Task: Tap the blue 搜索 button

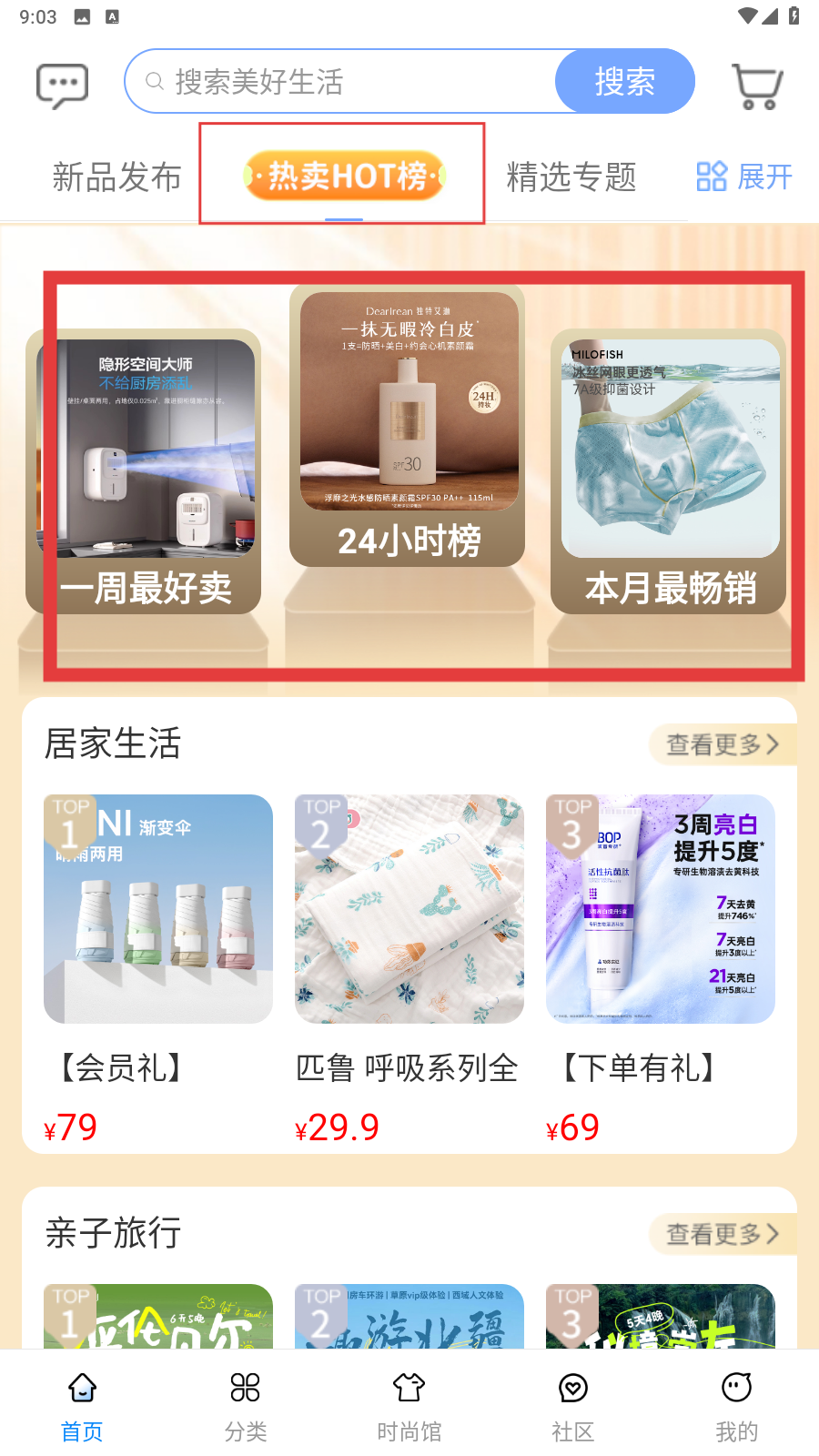Action: (624, 82)
